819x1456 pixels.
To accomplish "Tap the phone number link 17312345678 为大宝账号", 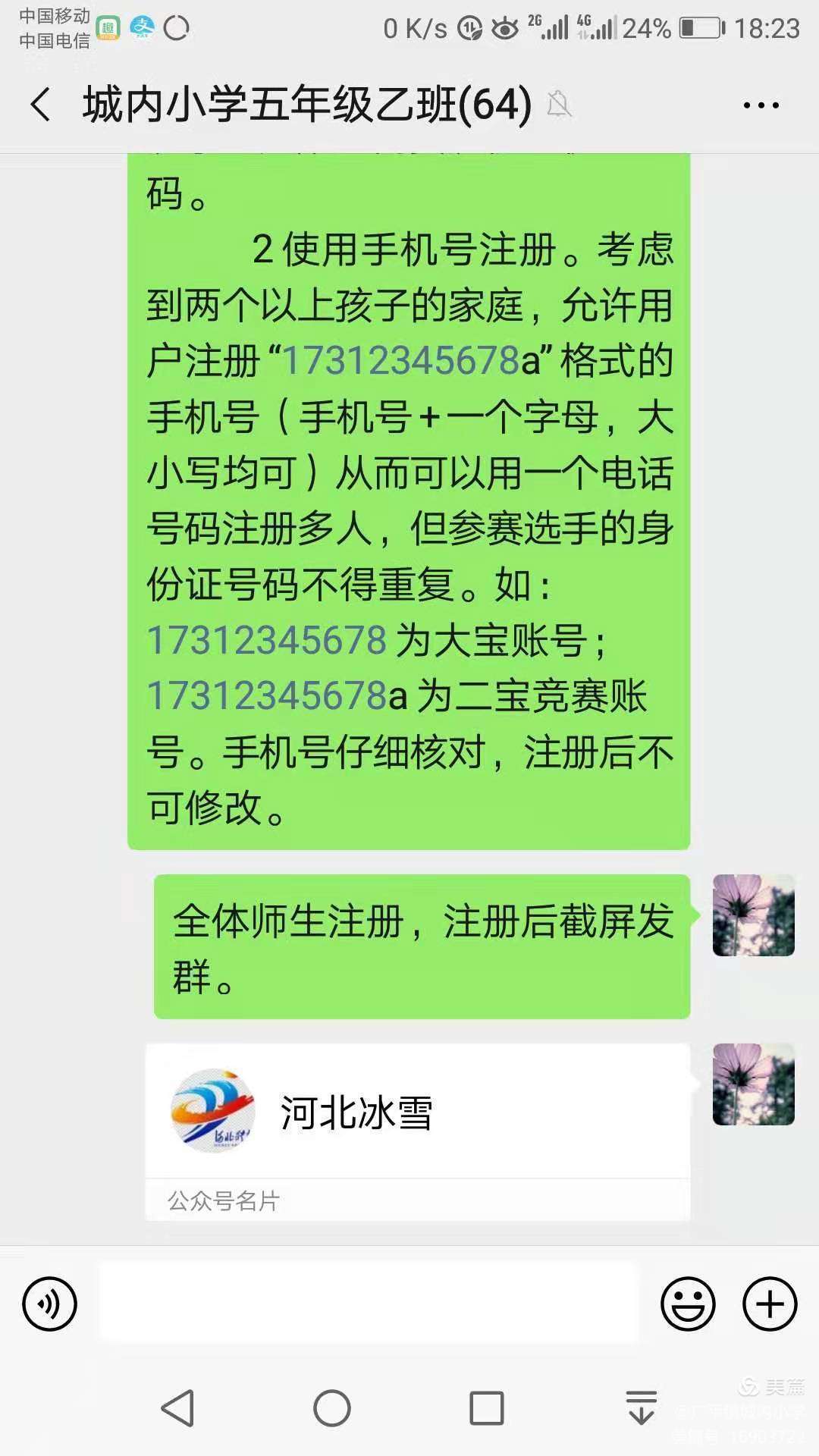I will pyautogui.click(x=267, y=641).
